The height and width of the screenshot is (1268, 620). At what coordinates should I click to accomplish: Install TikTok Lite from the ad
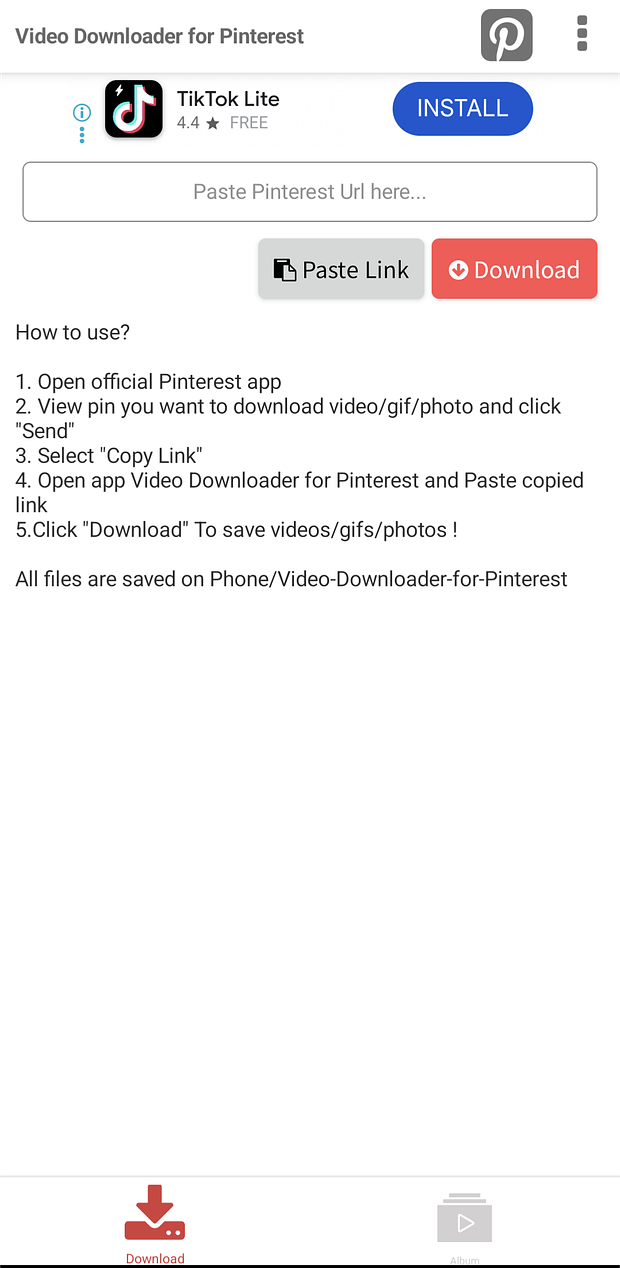tap(462, 109)
